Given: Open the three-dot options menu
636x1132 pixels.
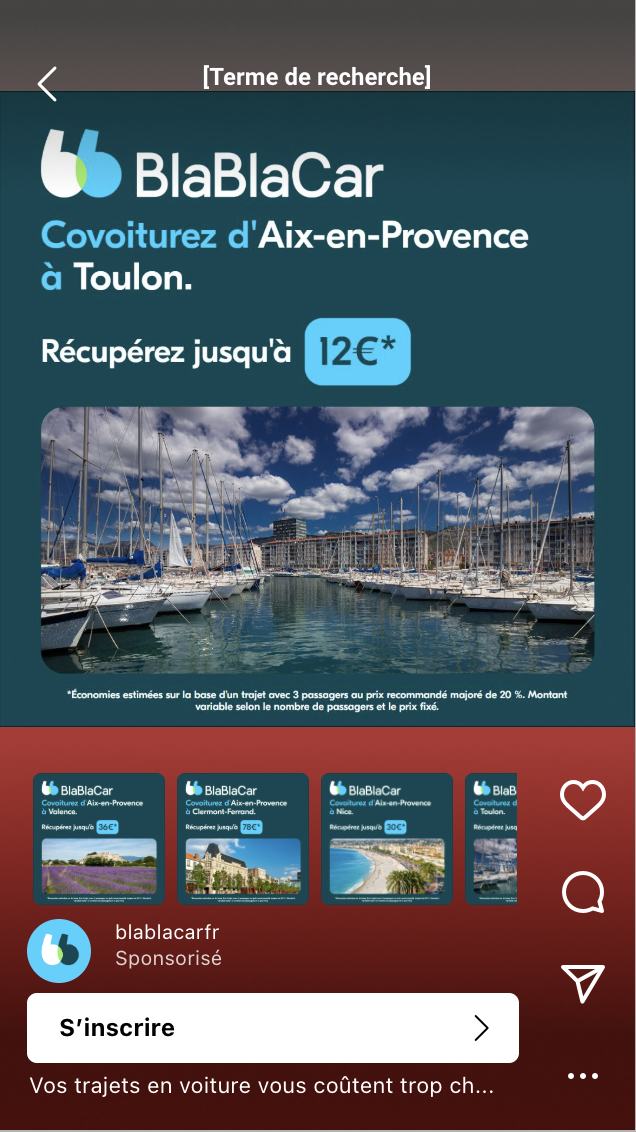Looking at the screenshot, I should pos(582,1076).
